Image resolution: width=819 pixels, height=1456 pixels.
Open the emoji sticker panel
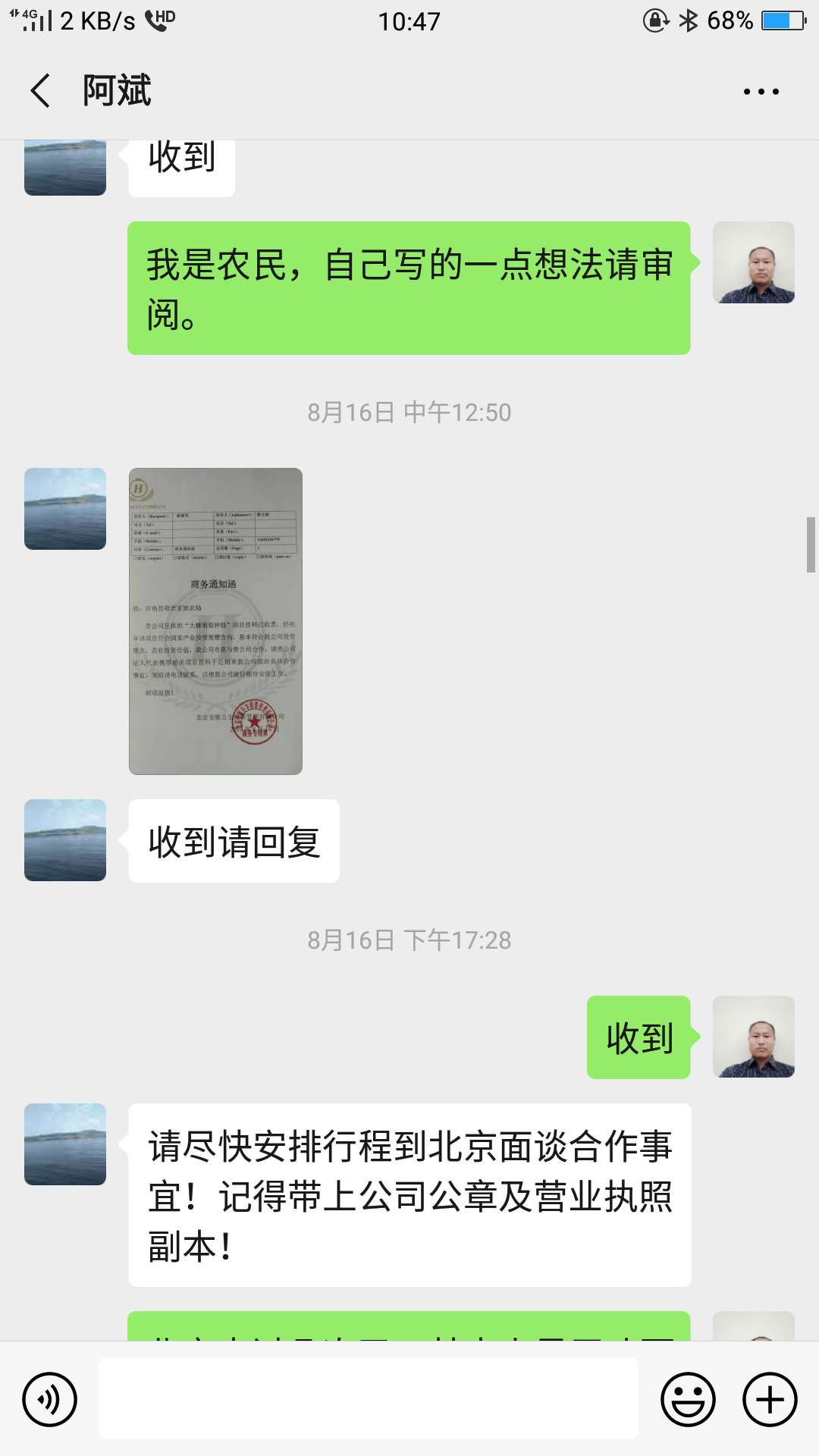tap(688, 1399)
